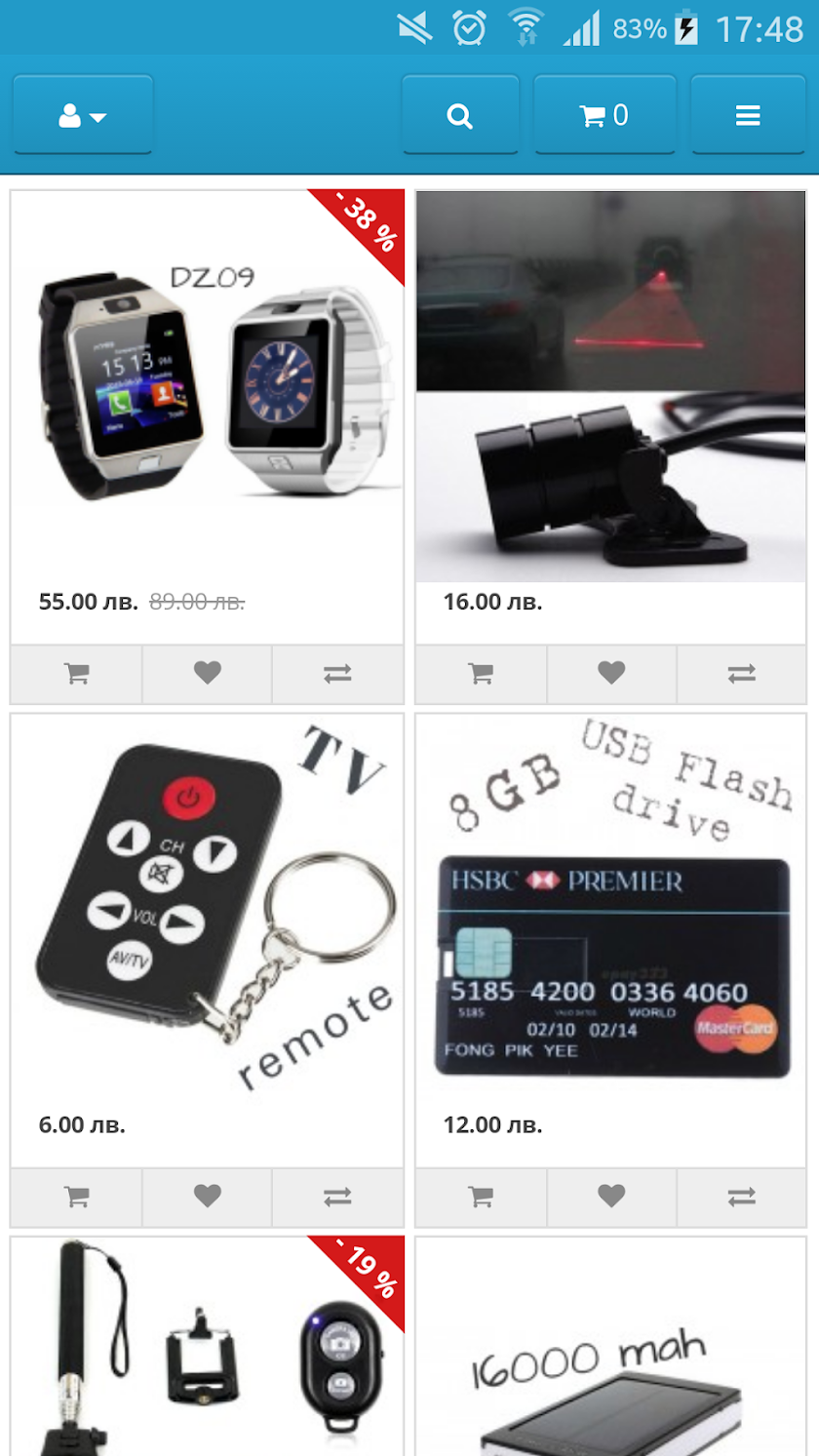Open the account dropdown menu
Screen dimensions: 819x1456
pyautogui.click(x=82, y=115)
